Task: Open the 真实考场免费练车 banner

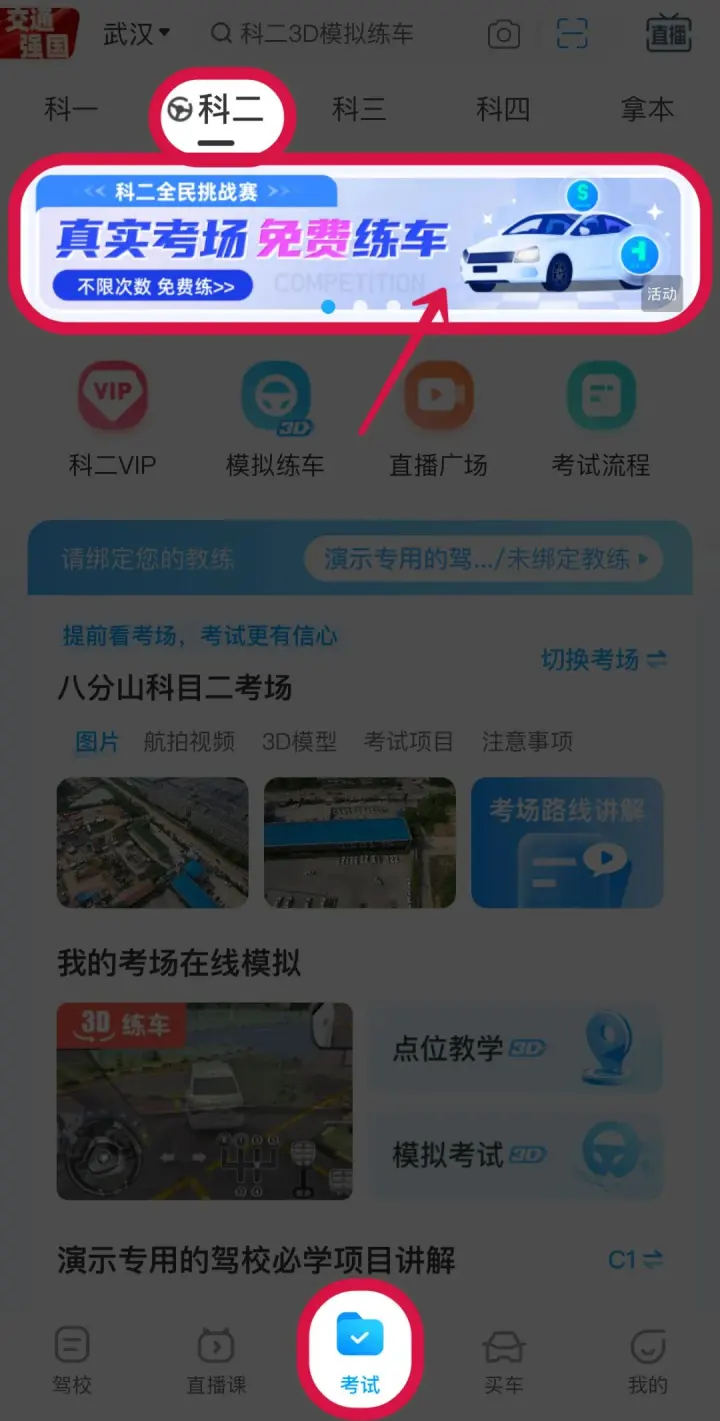Action: click(x=357, y=243)
